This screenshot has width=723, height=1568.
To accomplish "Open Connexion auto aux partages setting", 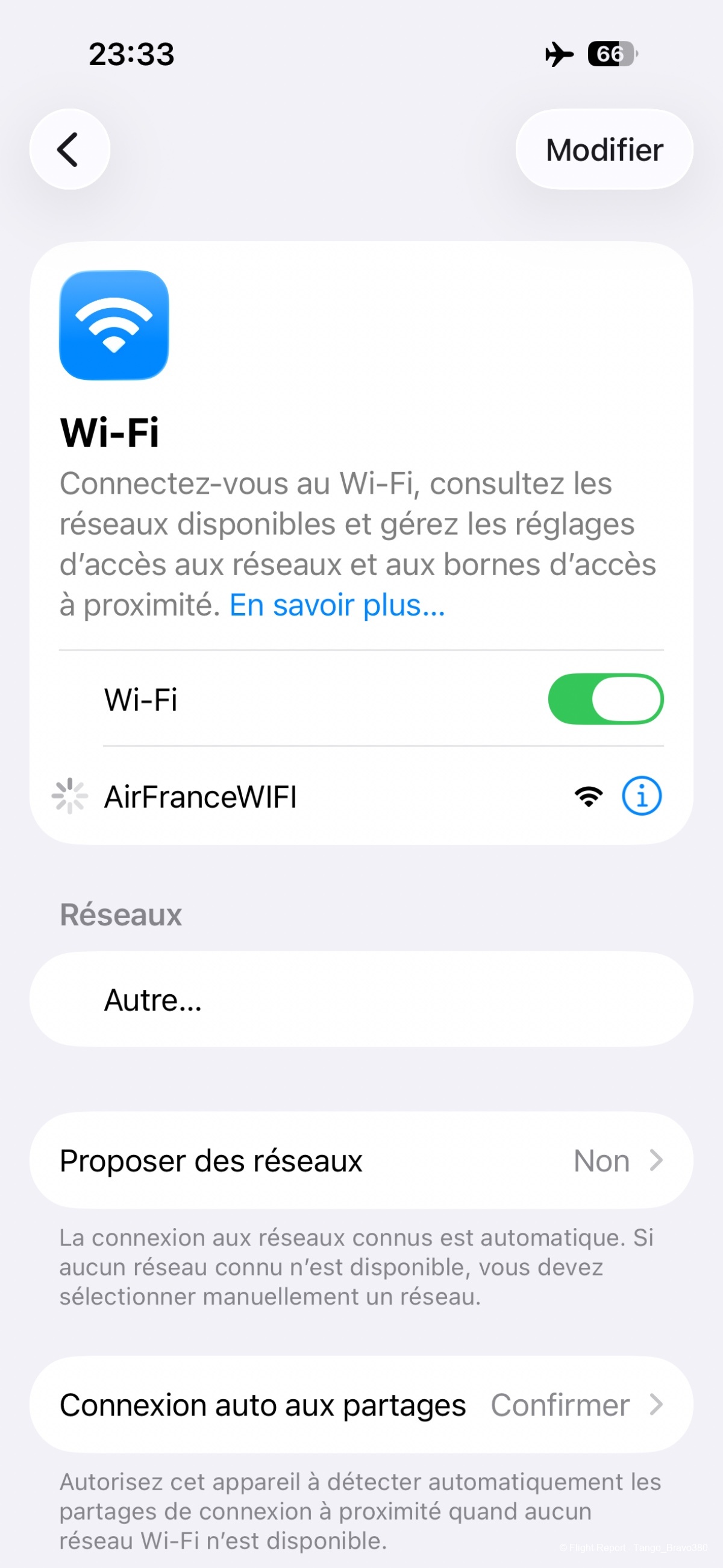I will click(x=360, y=1405).
